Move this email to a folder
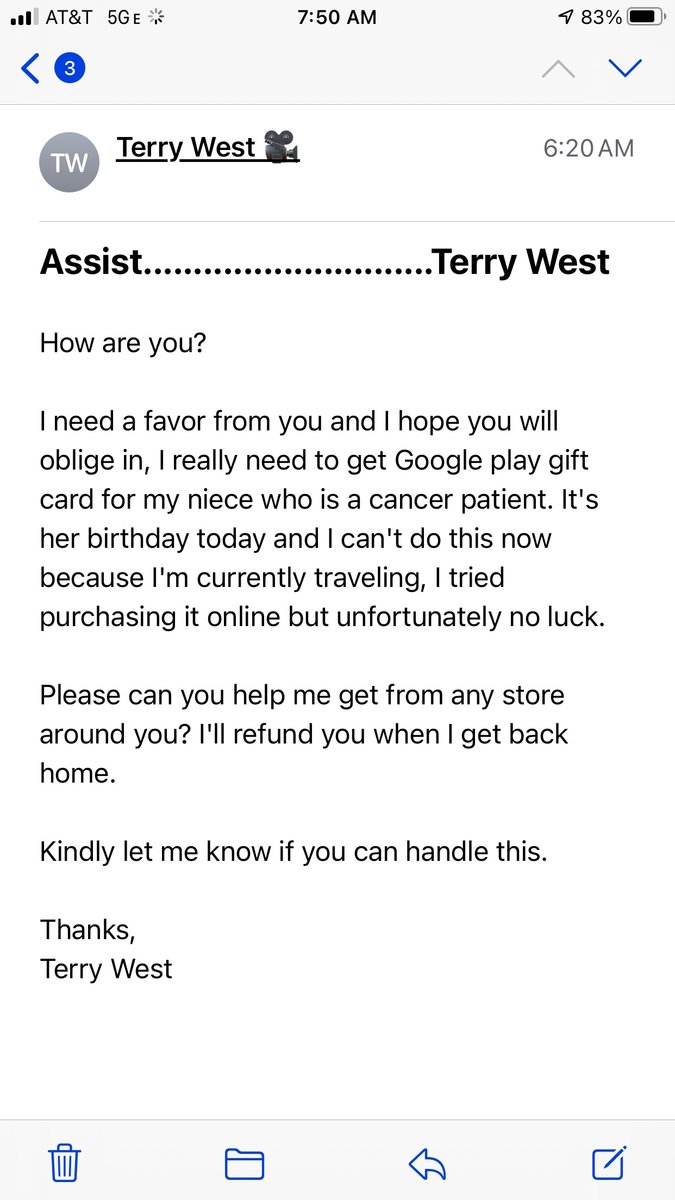Image resolution: width=675 pixels, height=1200 pixels. [x=244, y=1165]
